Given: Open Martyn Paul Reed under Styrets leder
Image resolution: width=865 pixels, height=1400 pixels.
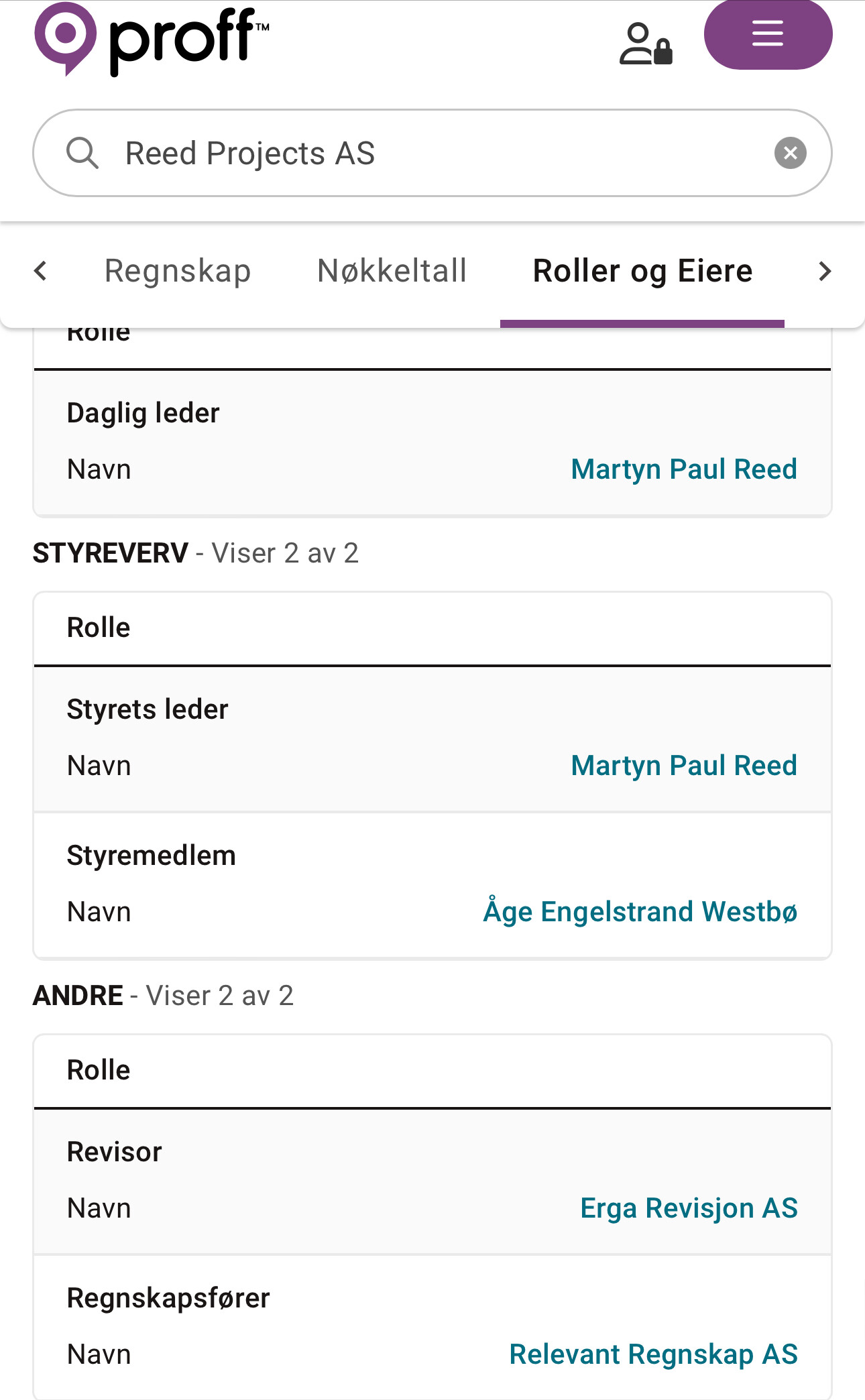Looking at the screenshot, I should pos(684,766).
